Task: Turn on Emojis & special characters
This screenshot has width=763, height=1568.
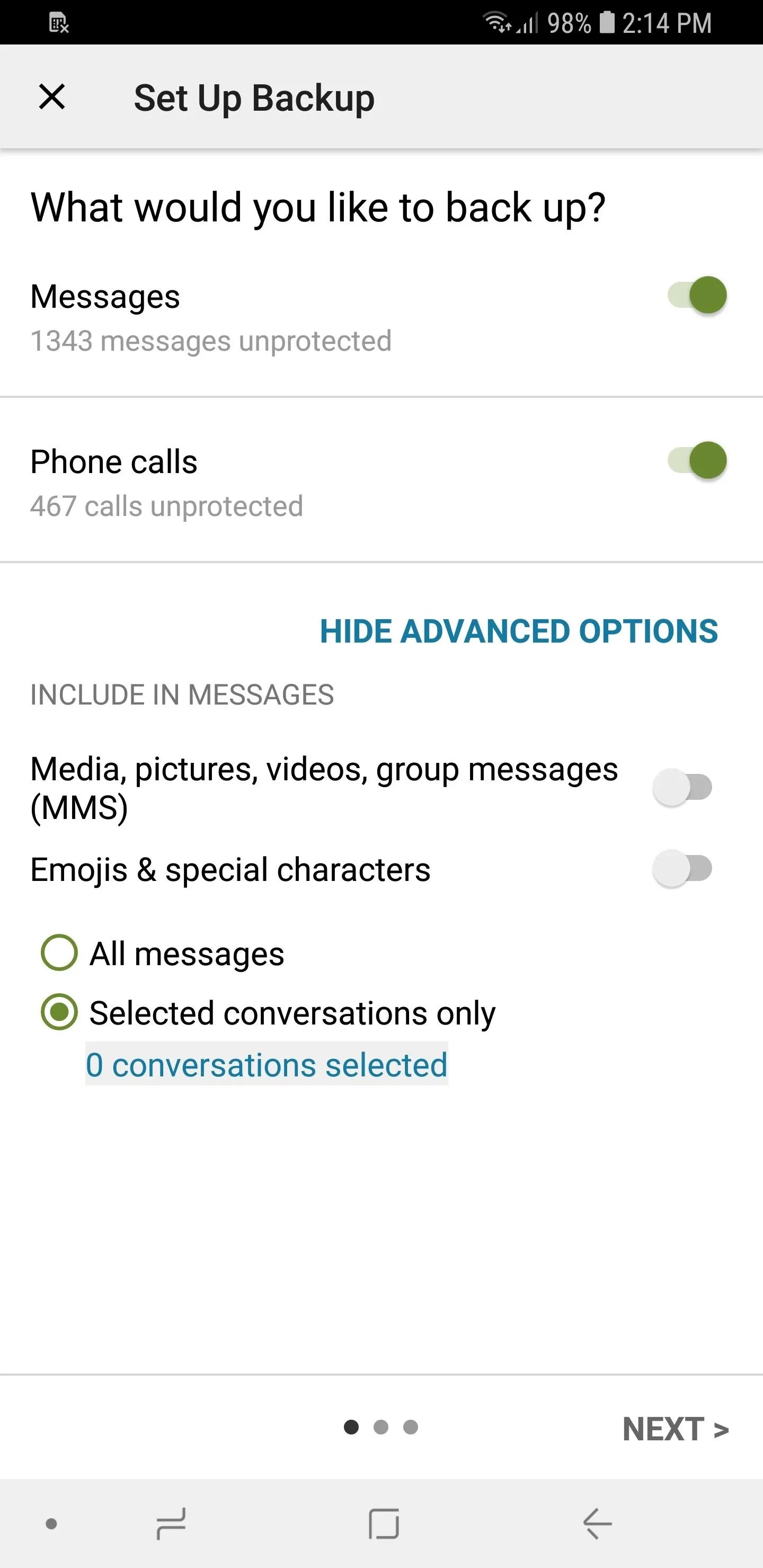Action: 682,868
